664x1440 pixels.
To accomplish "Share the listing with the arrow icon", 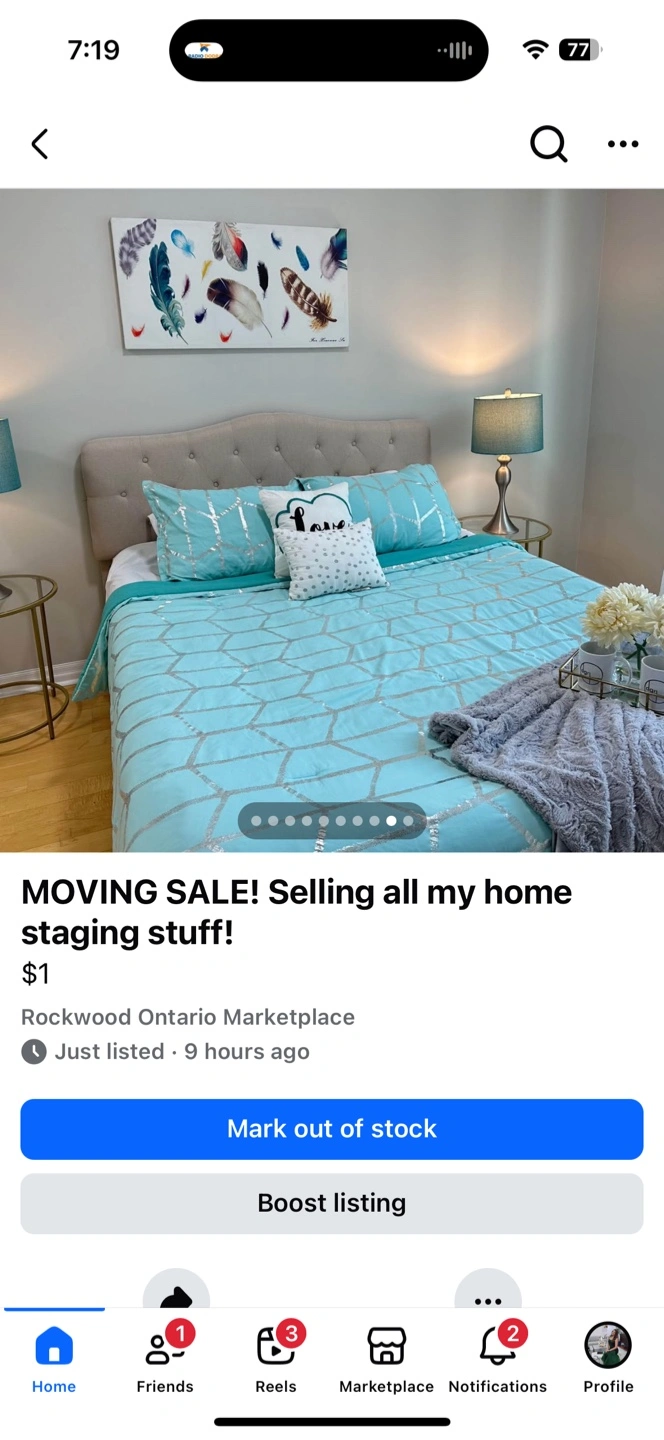I will [176, 1290].
